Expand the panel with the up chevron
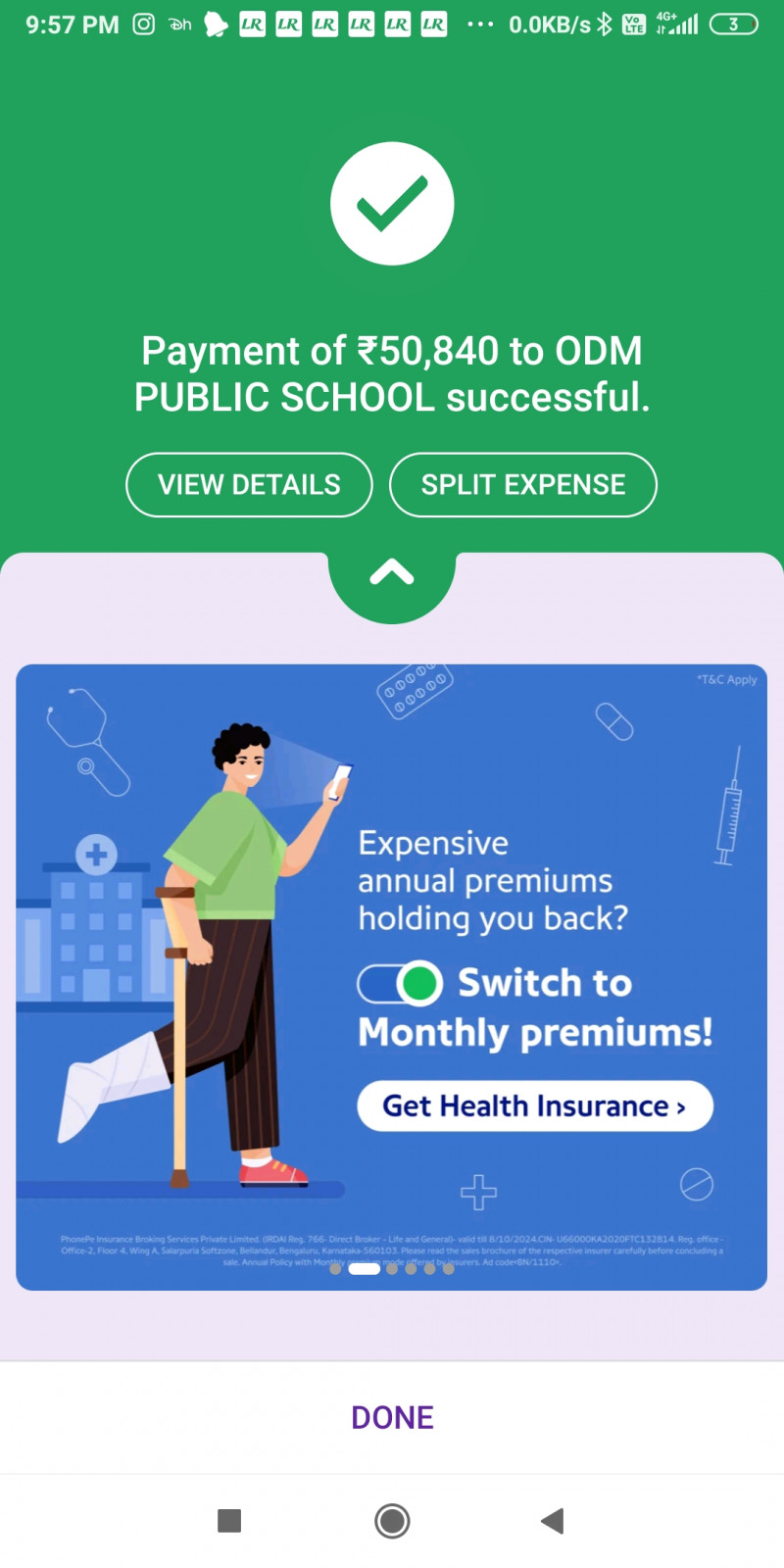Viewport: 784px width, 1568px height. [x=392, y=573]
